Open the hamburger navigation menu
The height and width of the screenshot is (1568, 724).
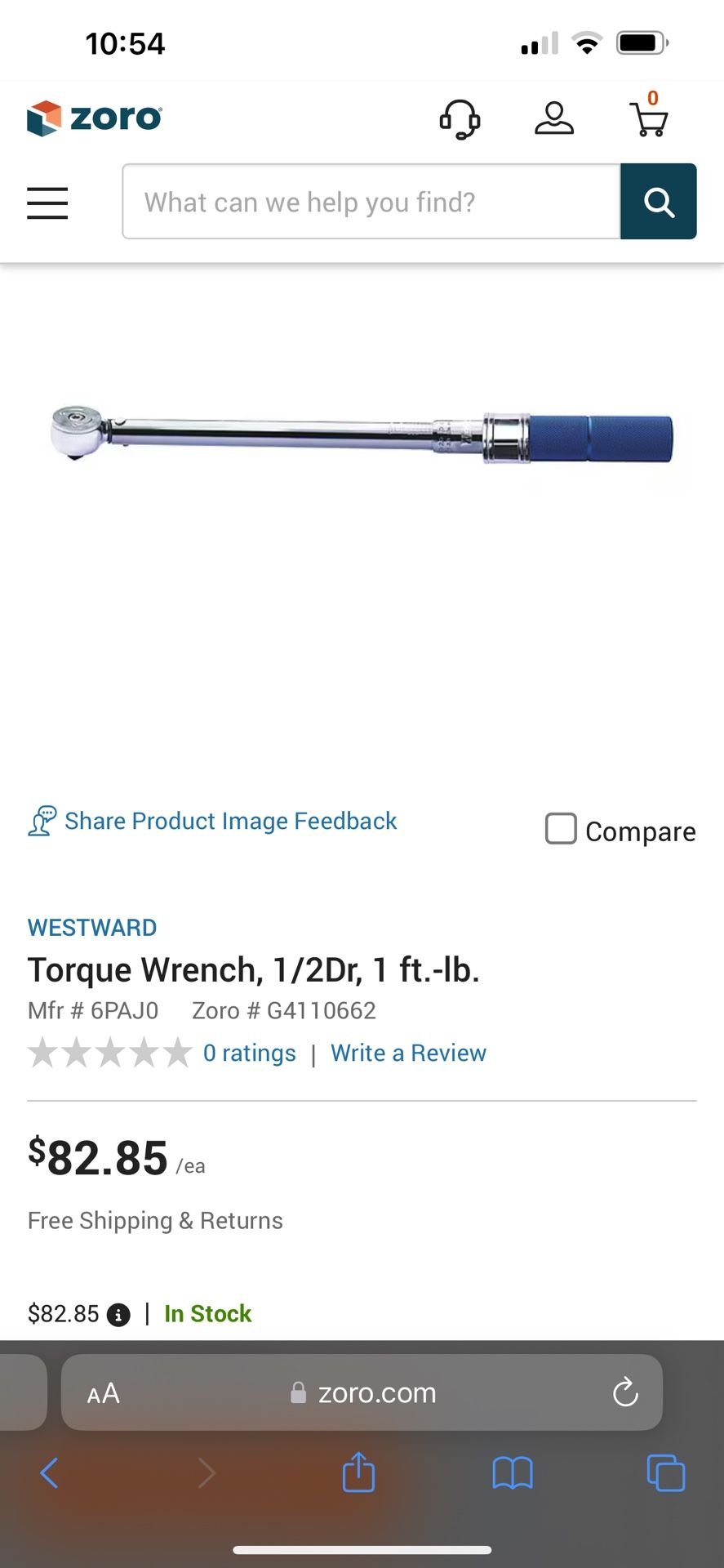[47, 203]
